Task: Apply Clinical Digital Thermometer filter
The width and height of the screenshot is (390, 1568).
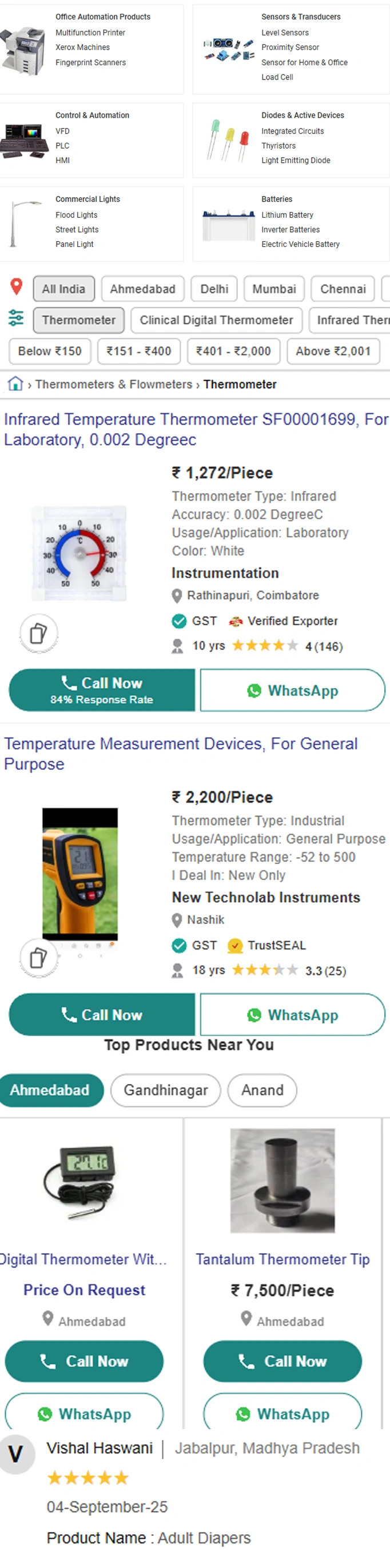Action: (x=216, y=320)
